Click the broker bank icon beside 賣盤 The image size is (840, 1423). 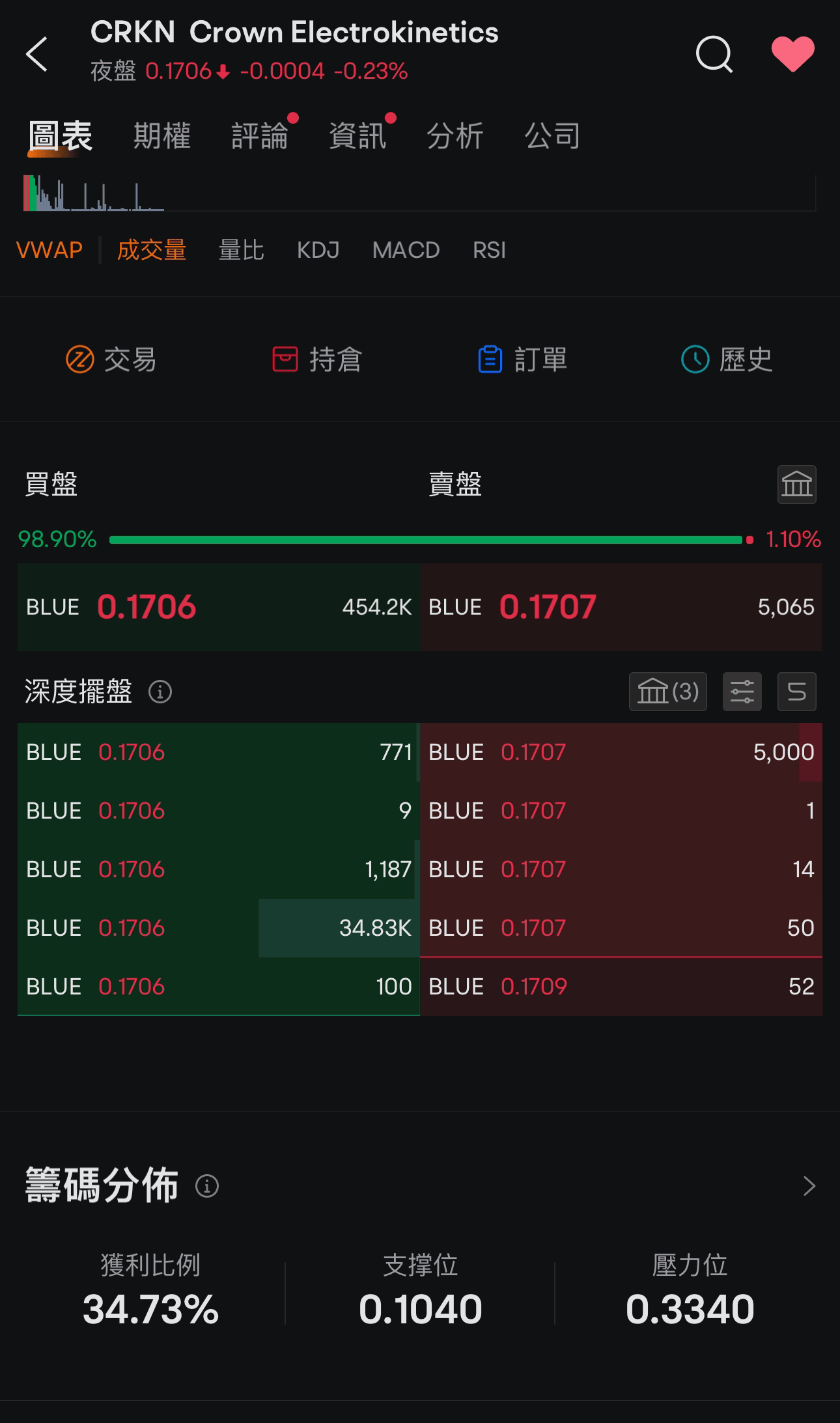click(796, 485)
